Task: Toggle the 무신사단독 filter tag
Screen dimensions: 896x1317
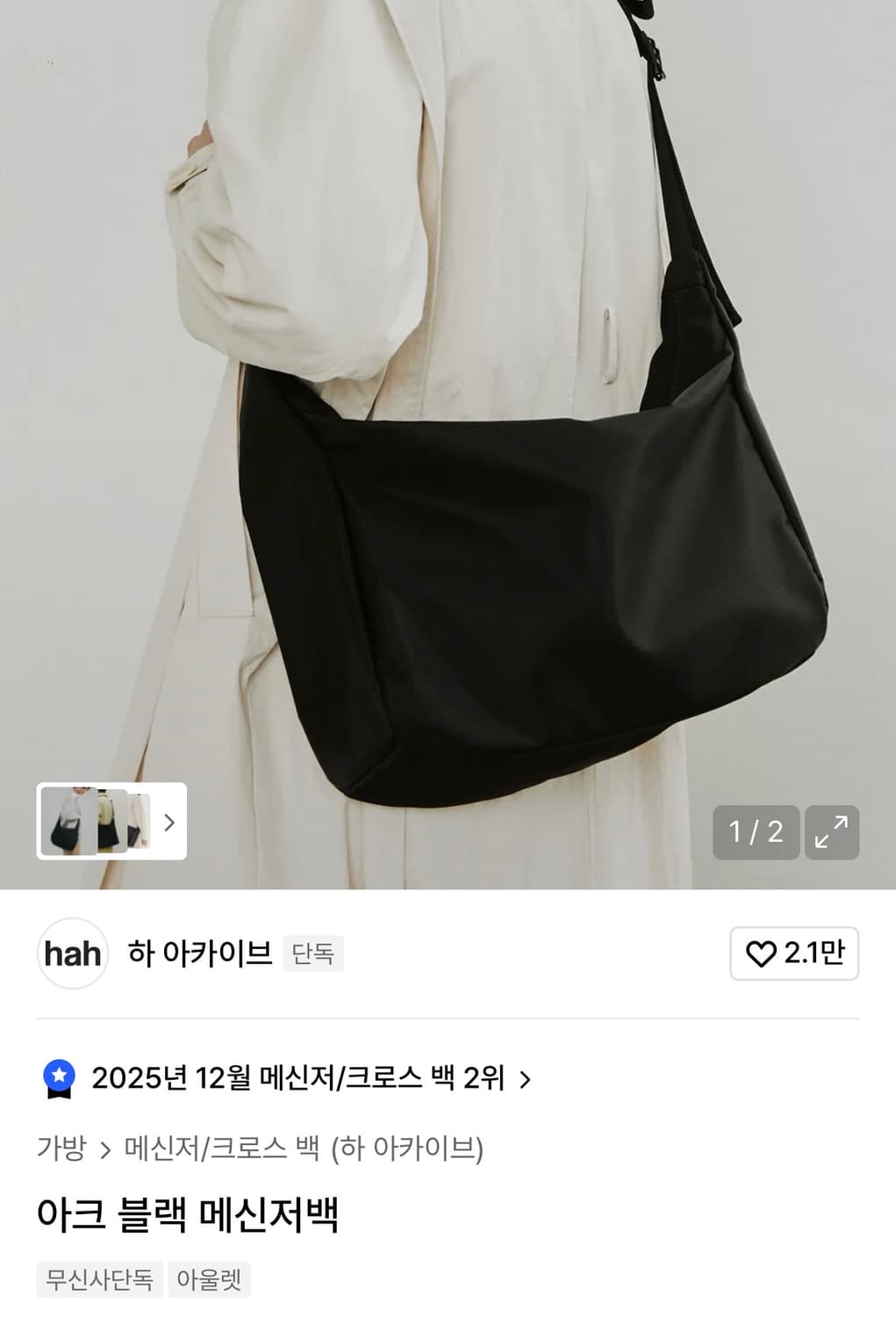Action: 97,1280
